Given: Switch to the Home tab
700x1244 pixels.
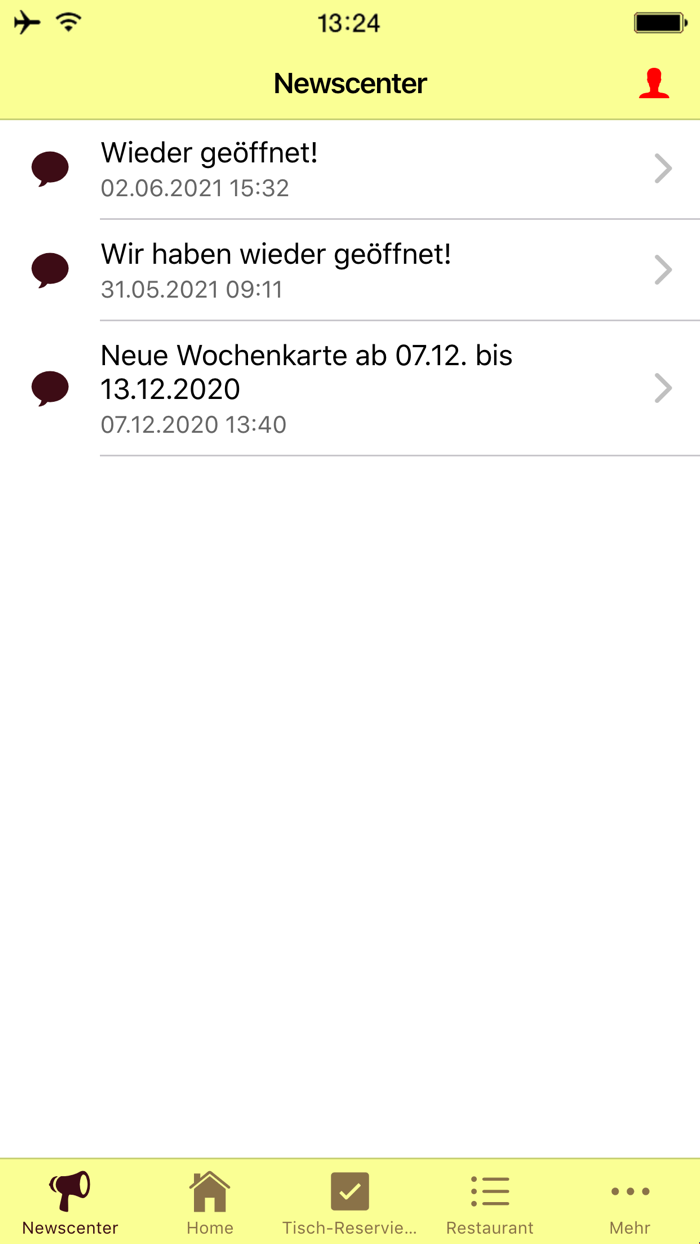Looking at the screenshot, I should 210,1202.
